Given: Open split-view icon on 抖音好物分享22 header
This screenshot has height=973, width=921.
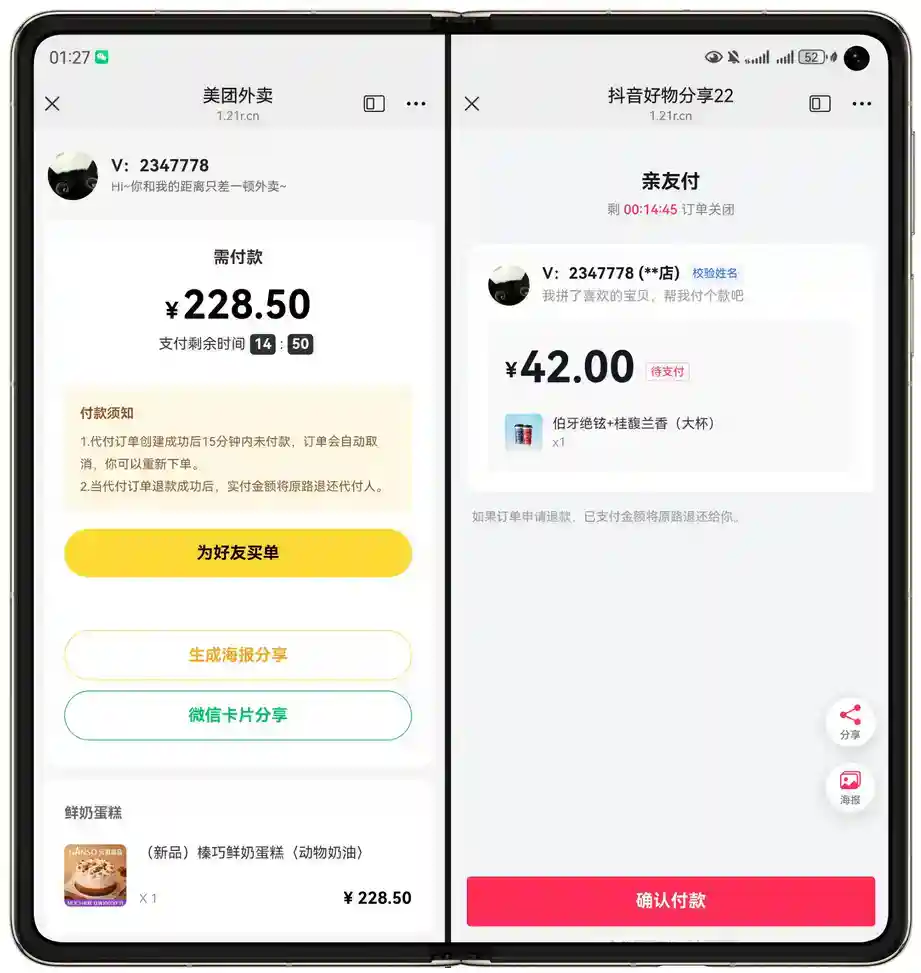Looking at the screenshot, I should [820, 104].
